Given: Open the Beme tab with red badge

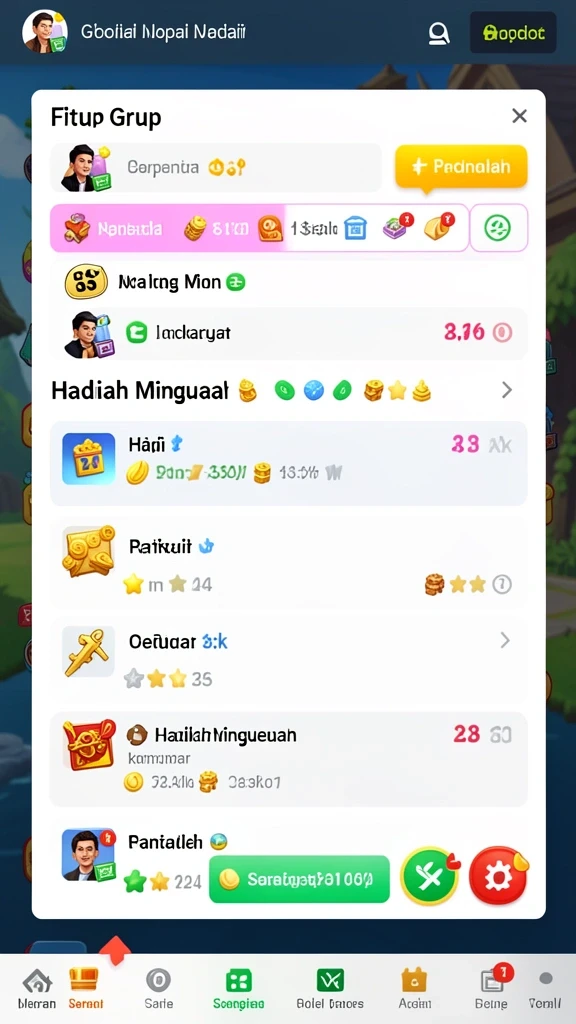Looking at the screenshot, I should pyautogui.click(x=491, y=989).
